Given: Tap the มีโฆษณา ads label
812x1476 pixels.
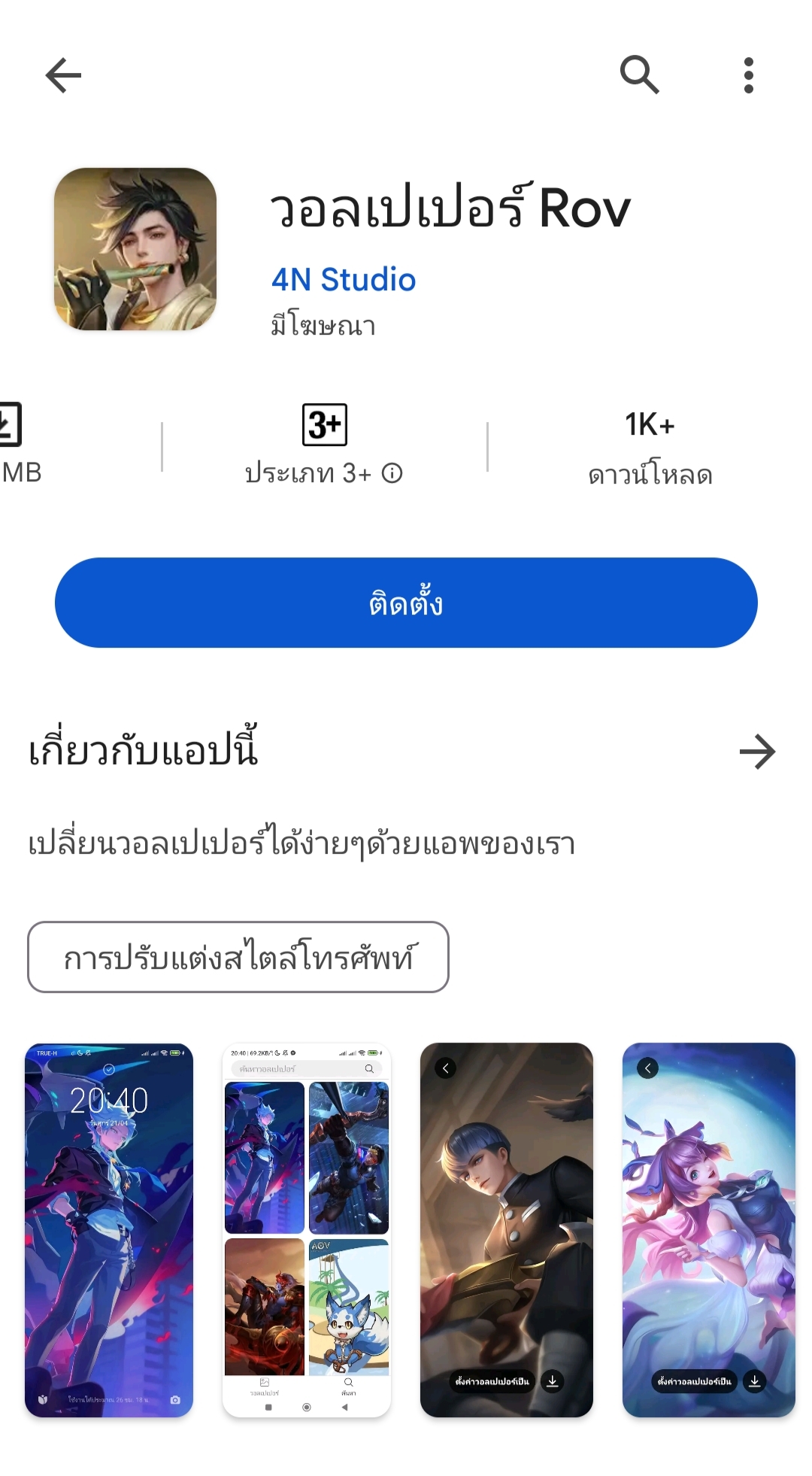Looking at the screenshot, I should click(325, 325).
